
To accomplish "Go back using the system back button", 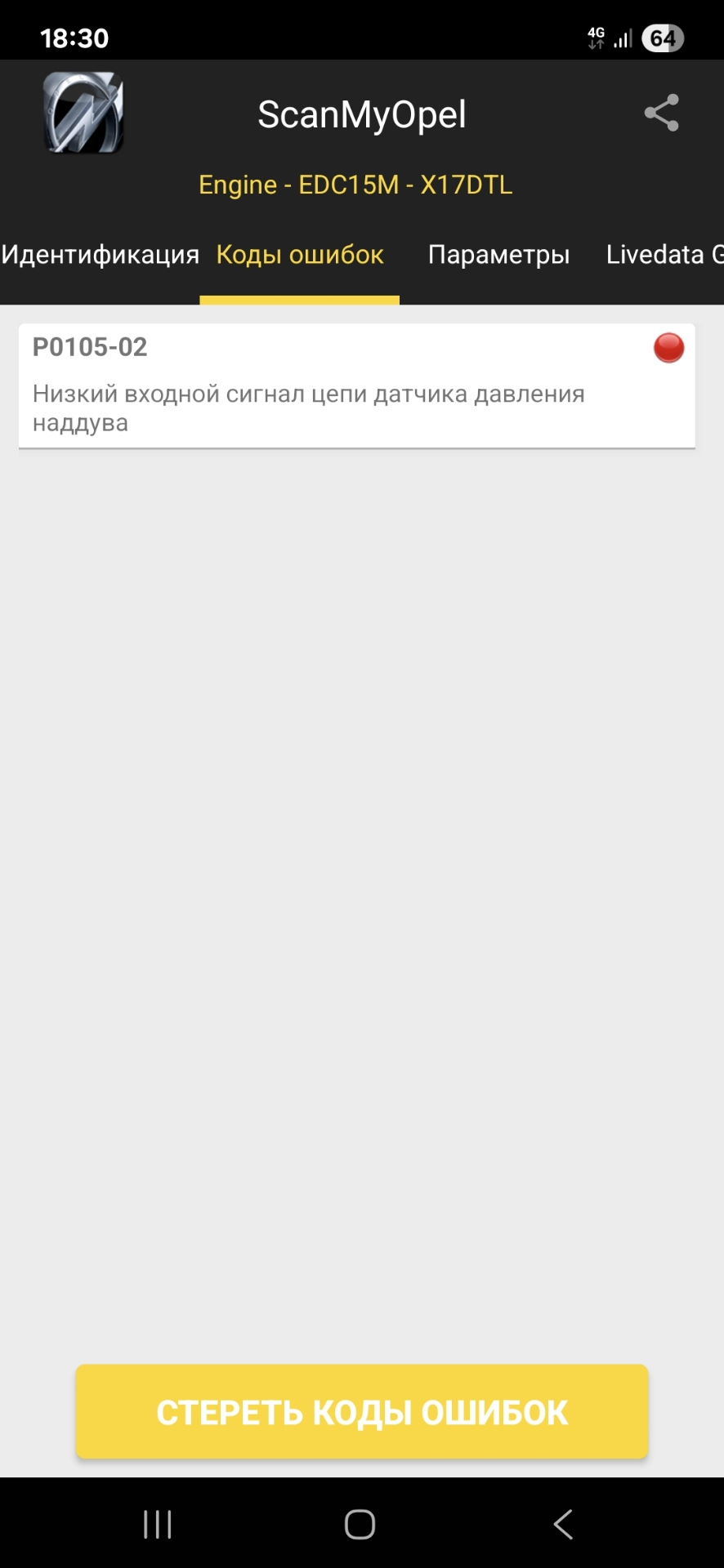I will [563, 1524].
